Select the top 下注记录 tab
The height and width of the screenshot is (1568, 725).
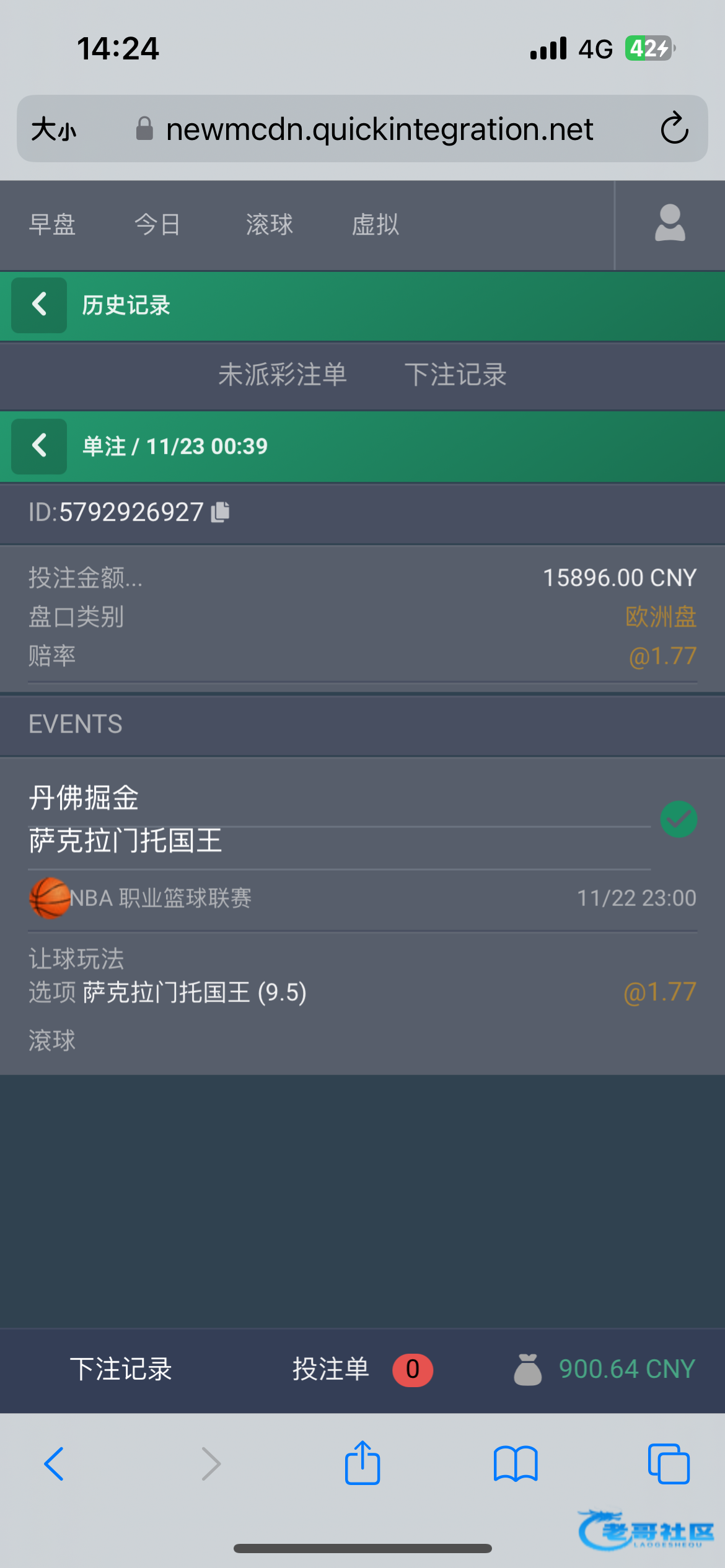tap(456, 375)
